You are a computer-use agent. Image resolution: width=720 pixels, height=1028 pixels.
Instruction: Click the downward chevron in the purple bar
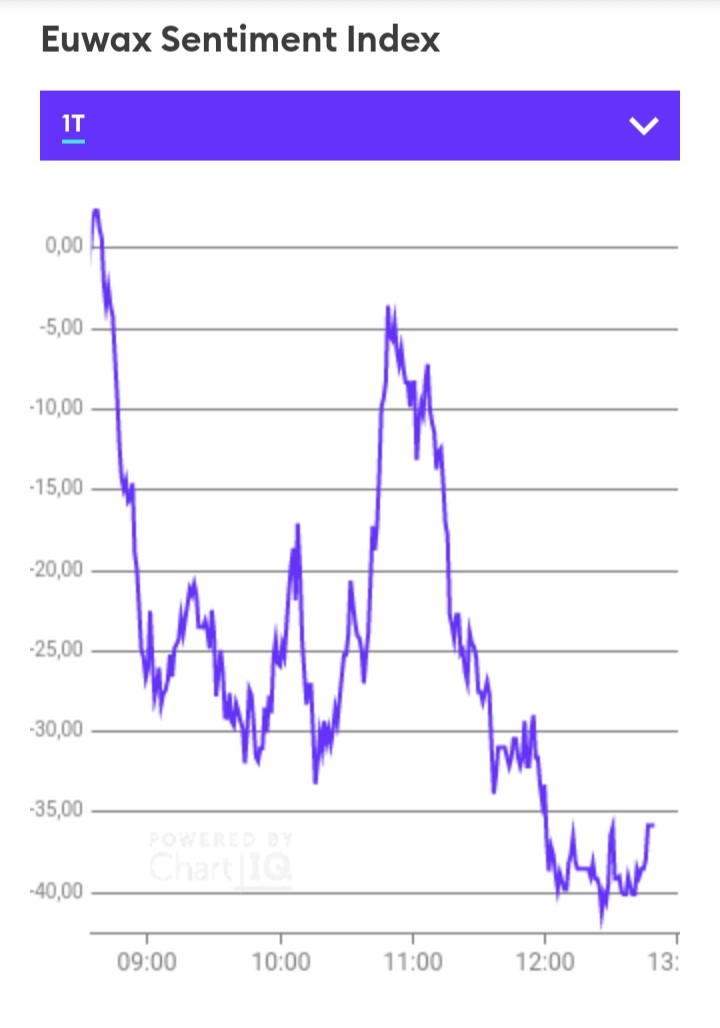[645, 126]
